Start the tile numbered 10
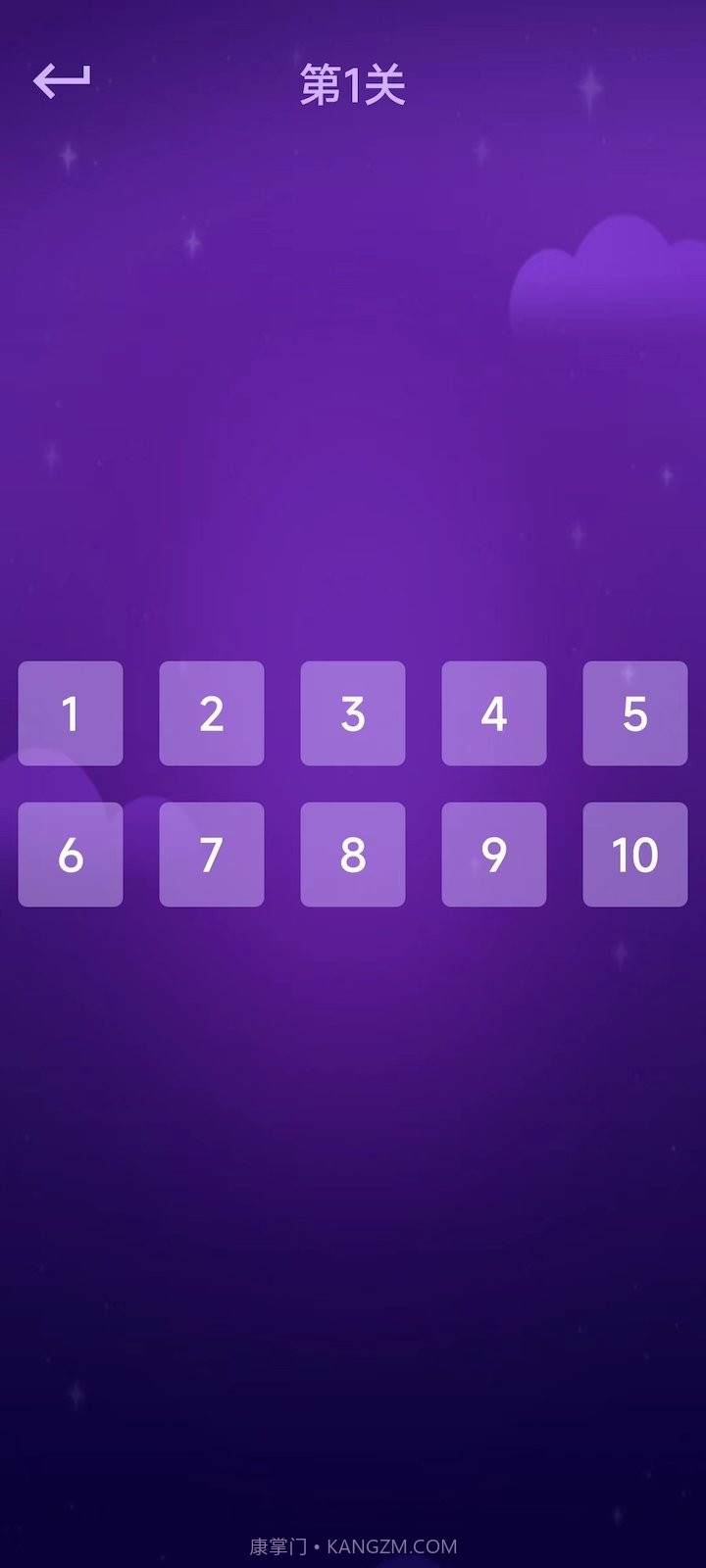This screenshot has width=706, height=1568. coord(635,855)
